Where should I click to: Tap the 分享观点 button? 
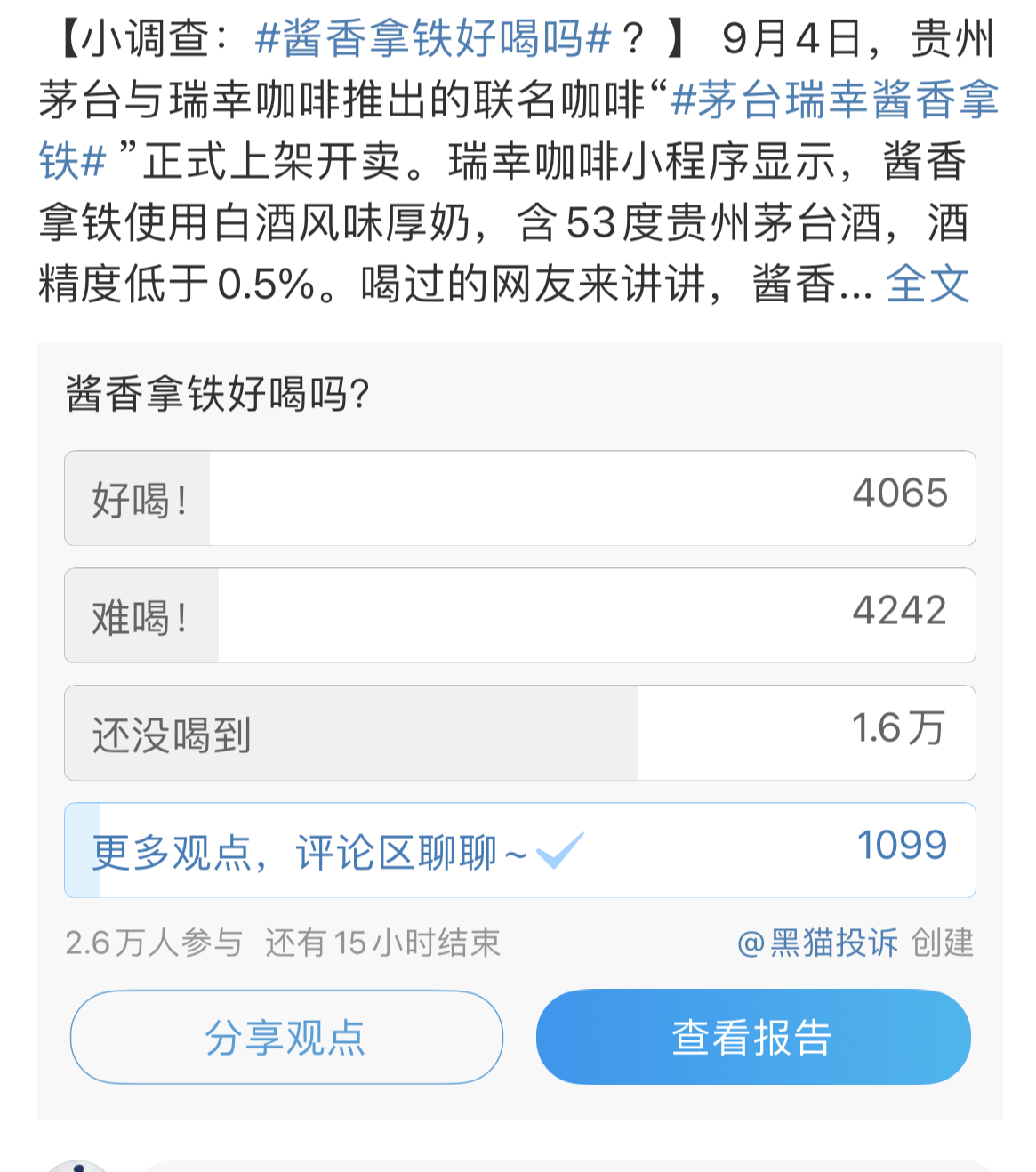pyautogui.click(x=286, y=1037)
